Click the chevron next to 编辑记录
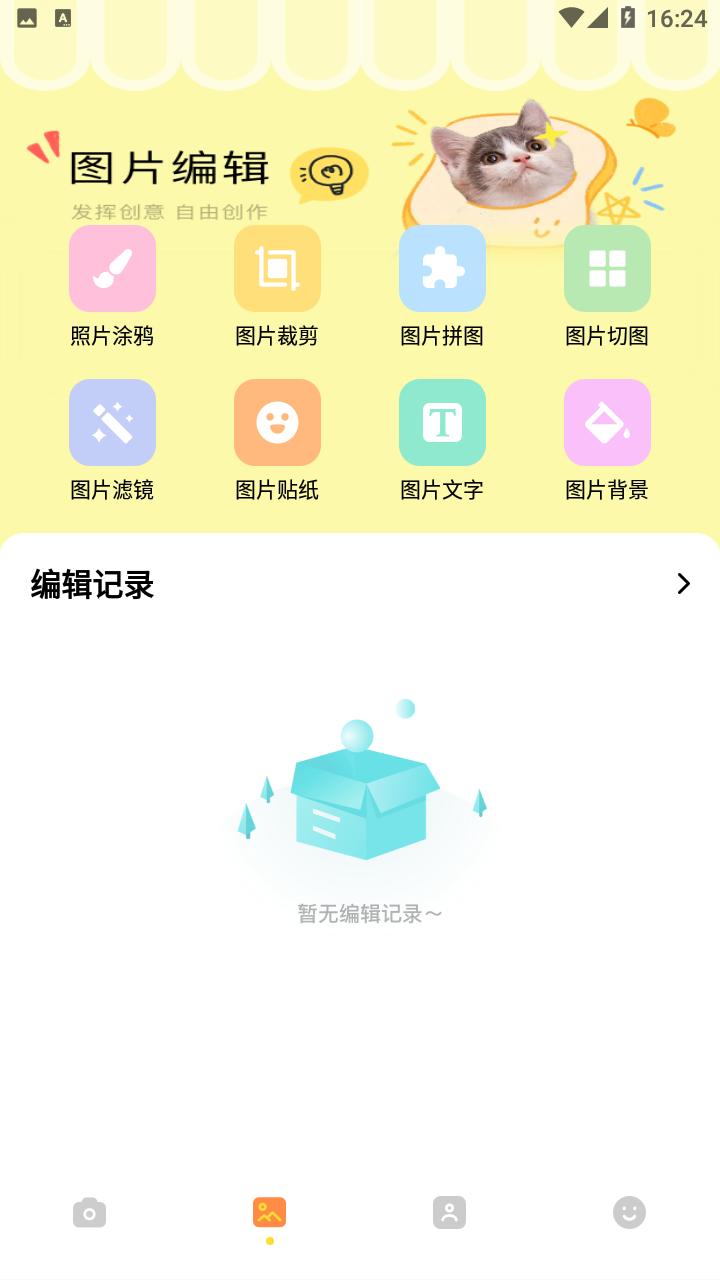The width and height of the screenshot is (720, 1280). click(x=684, y=584)
